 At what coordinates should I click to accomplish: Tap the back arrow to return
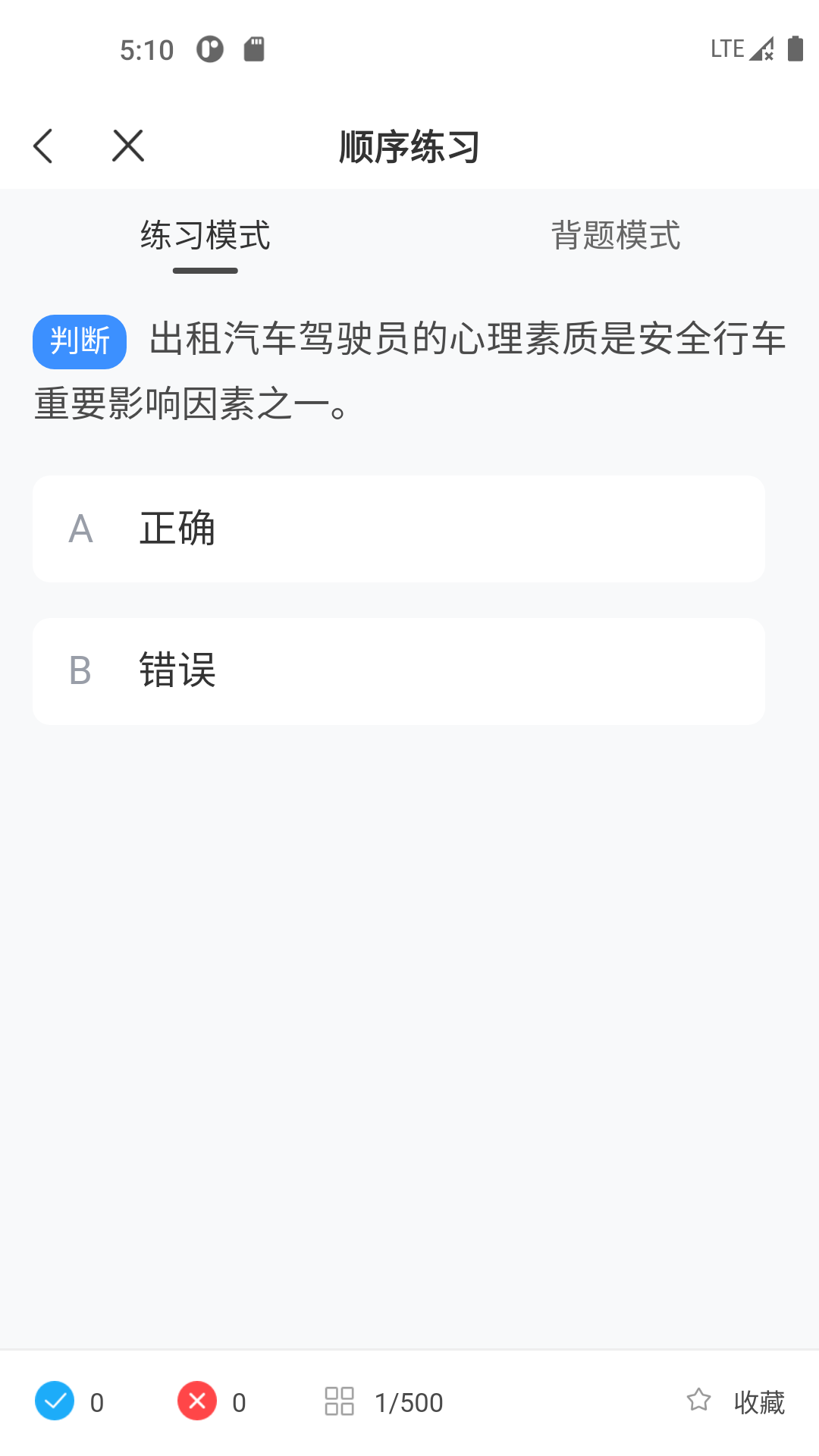tap(43, 145)
